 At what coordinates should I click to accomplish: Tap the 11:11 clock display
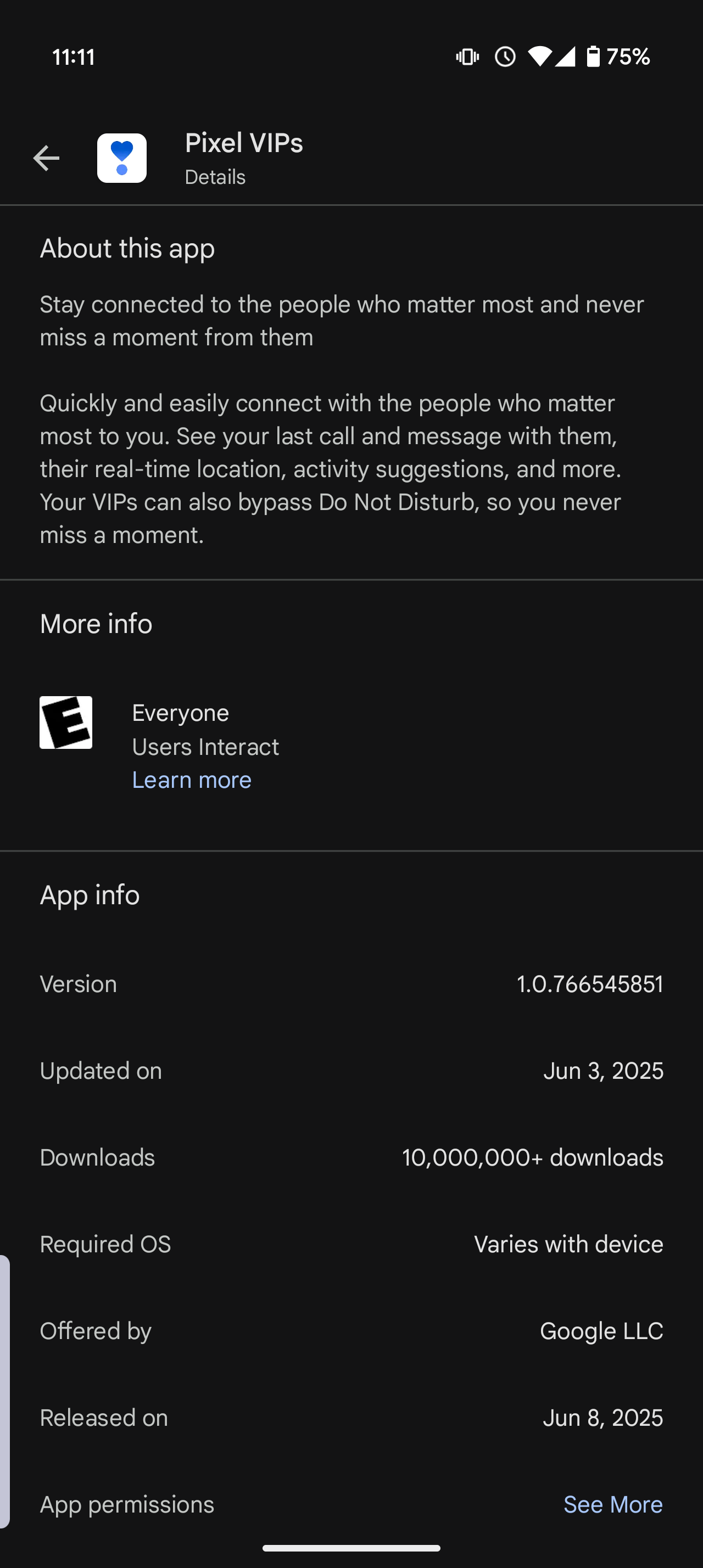tap(73, 57)
